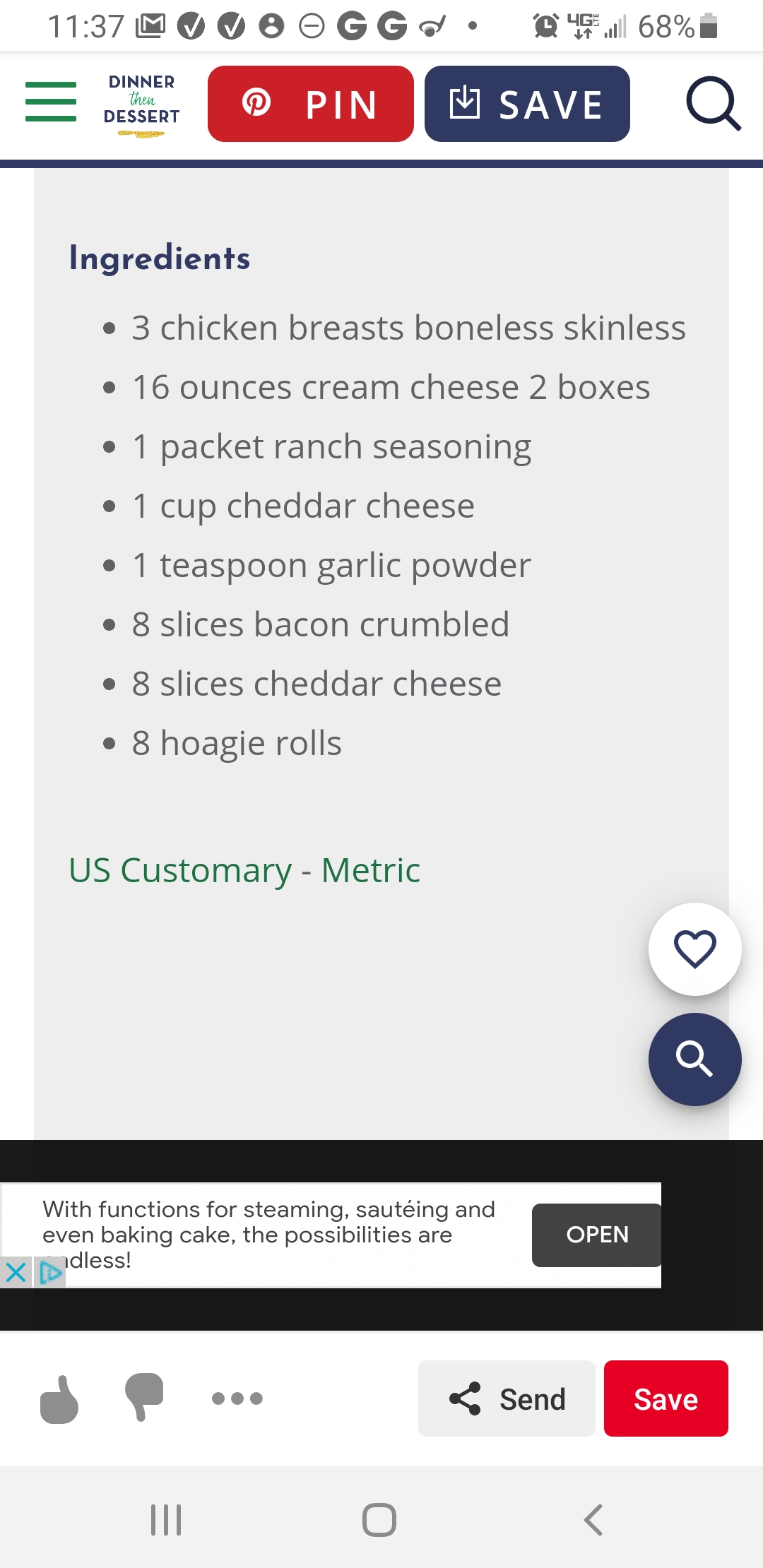The image size is (763, 1568).
Task: Open the hamburger menu
Action: (x=51, y=102)
